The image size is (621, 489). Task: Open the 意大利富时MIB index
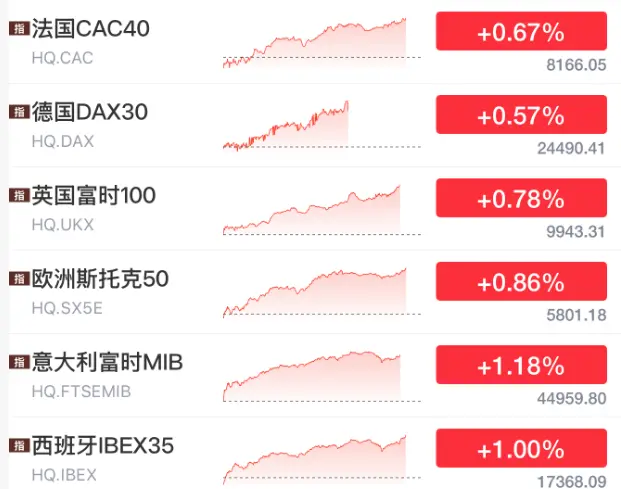click(x=107, y=362)
